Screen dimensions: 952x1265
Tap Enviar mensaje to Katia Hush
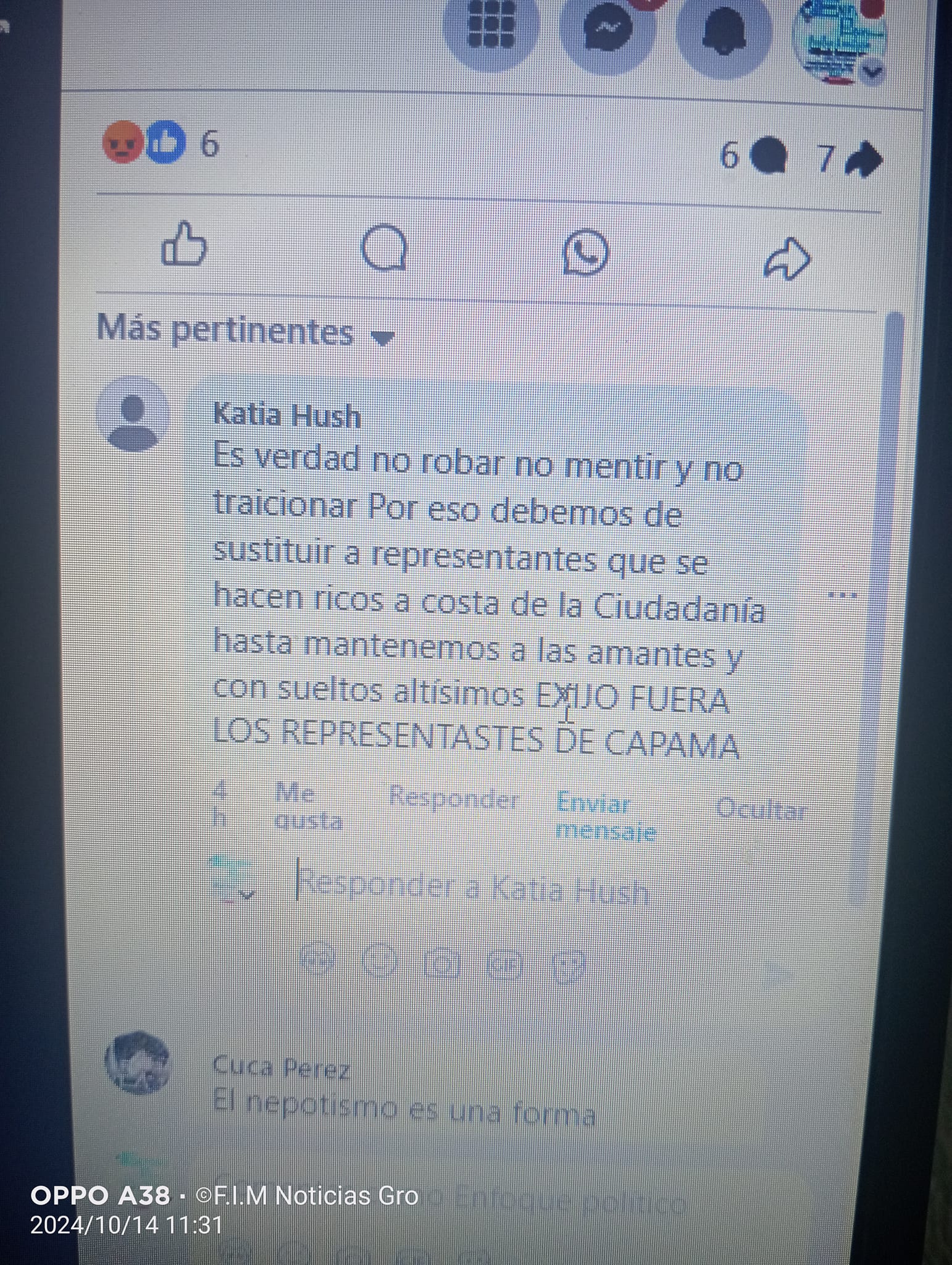click(605, 818)
